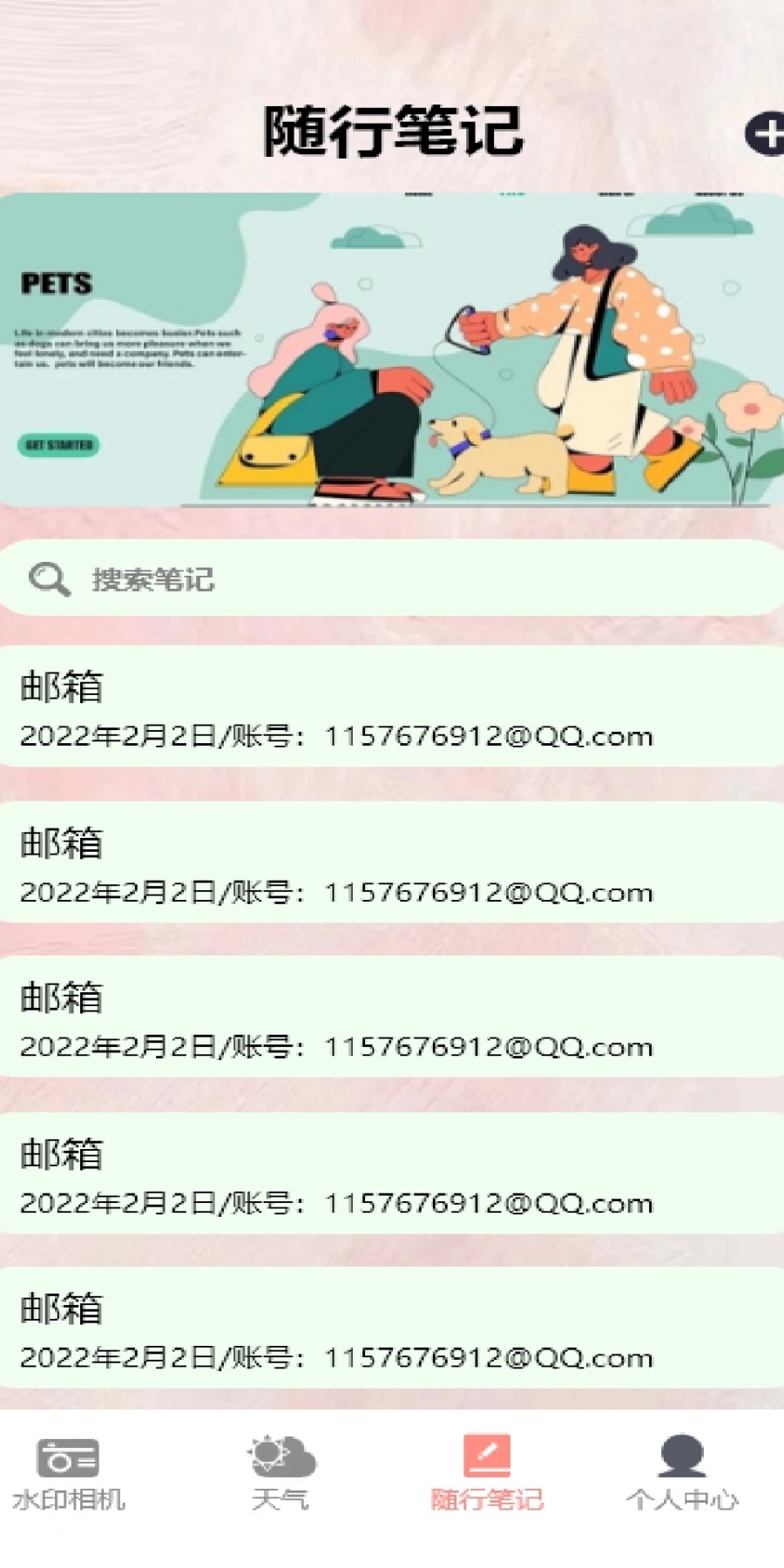
Task: Switch to the 水印相机 tab
Action: click(x=68, y=1474)
